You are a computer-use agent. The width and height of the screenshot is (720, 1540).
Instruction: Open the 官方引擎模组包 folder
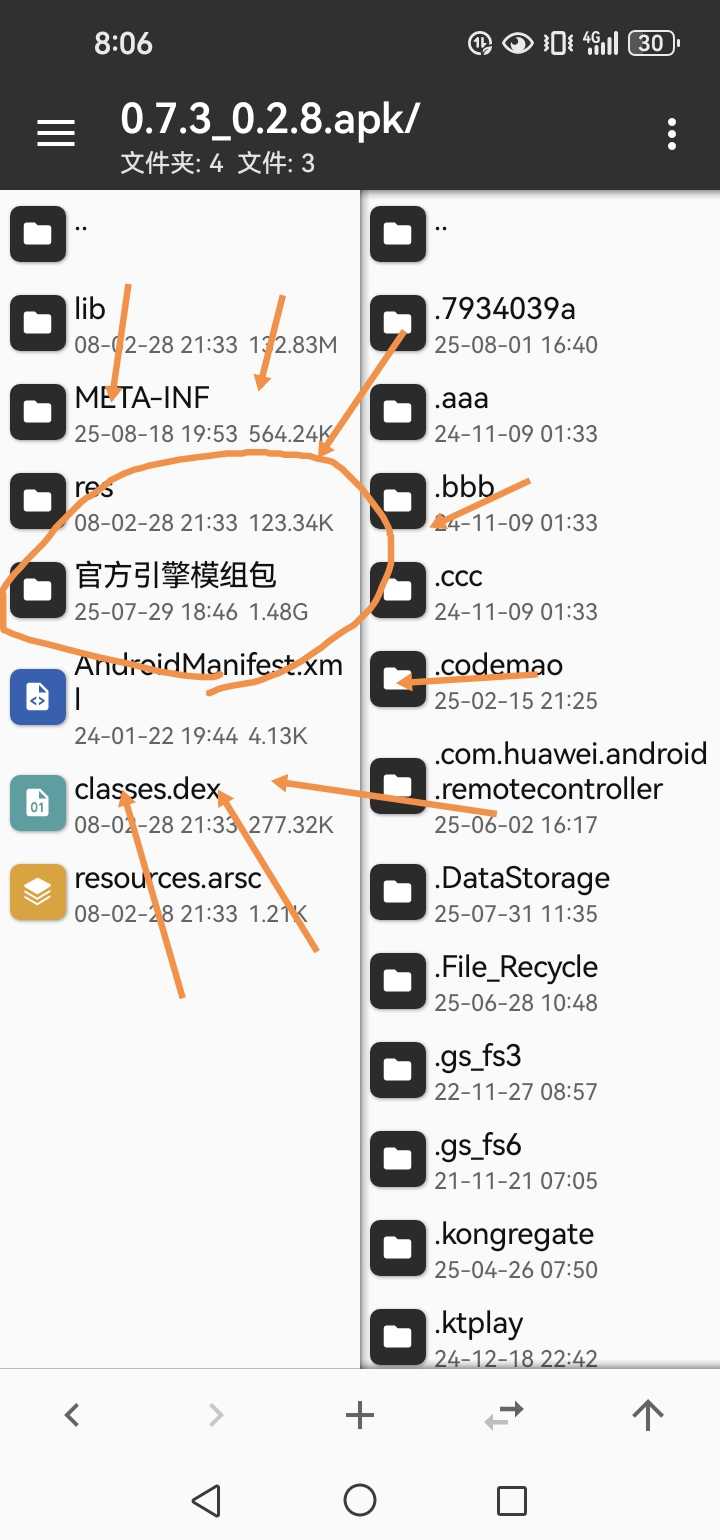click(x=180, y=590)
